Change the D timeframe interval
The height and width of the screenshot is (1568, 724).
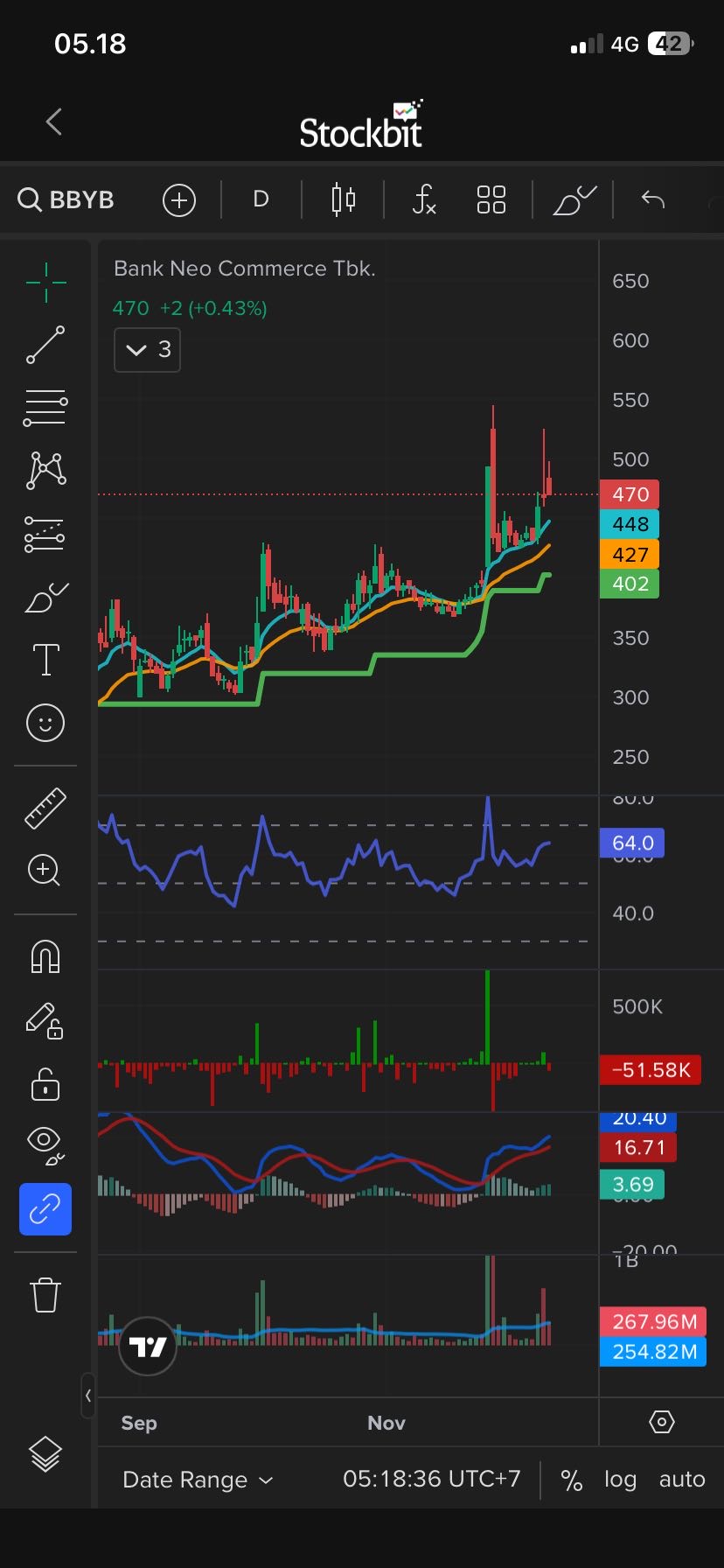261,199
